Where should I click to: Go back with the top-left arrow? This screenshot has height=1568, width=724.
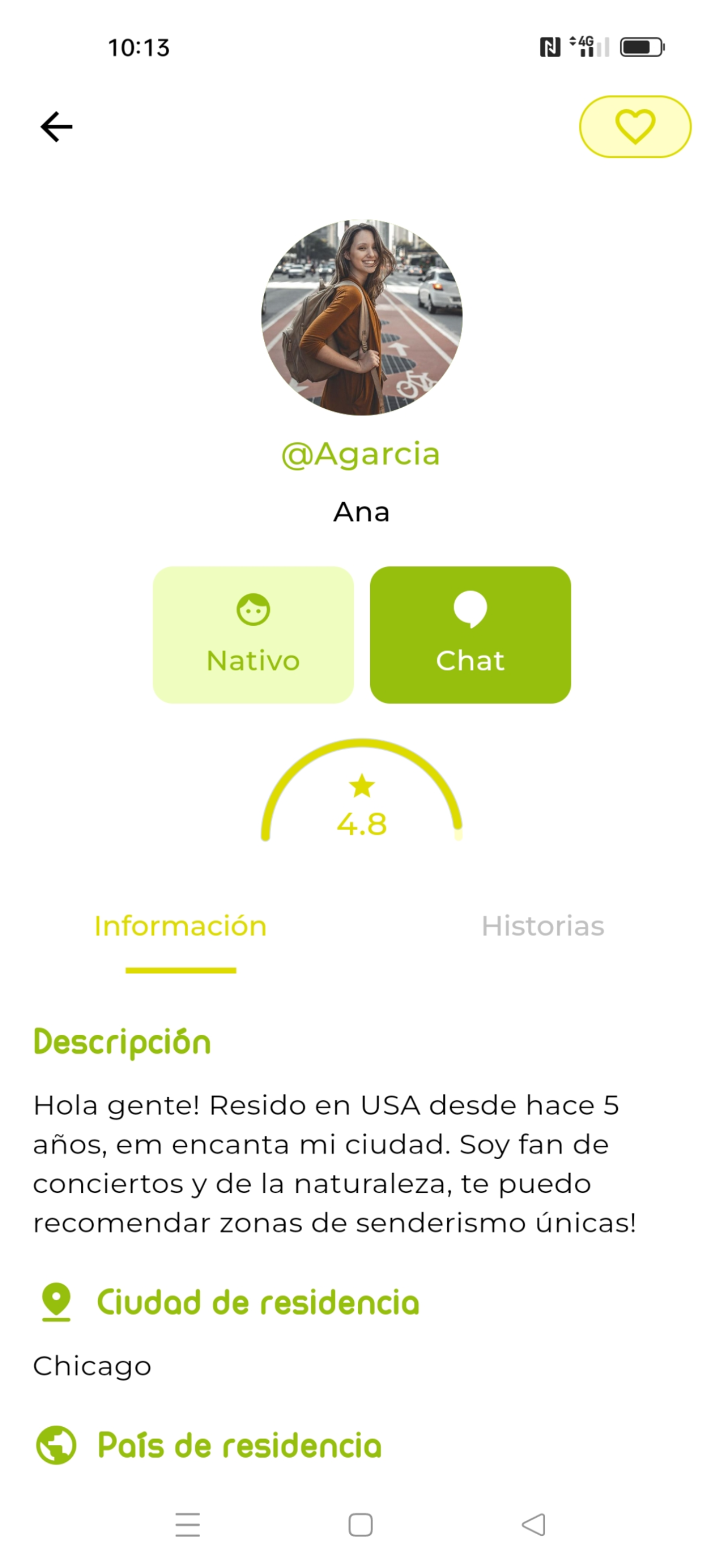(x=57, y=127)
